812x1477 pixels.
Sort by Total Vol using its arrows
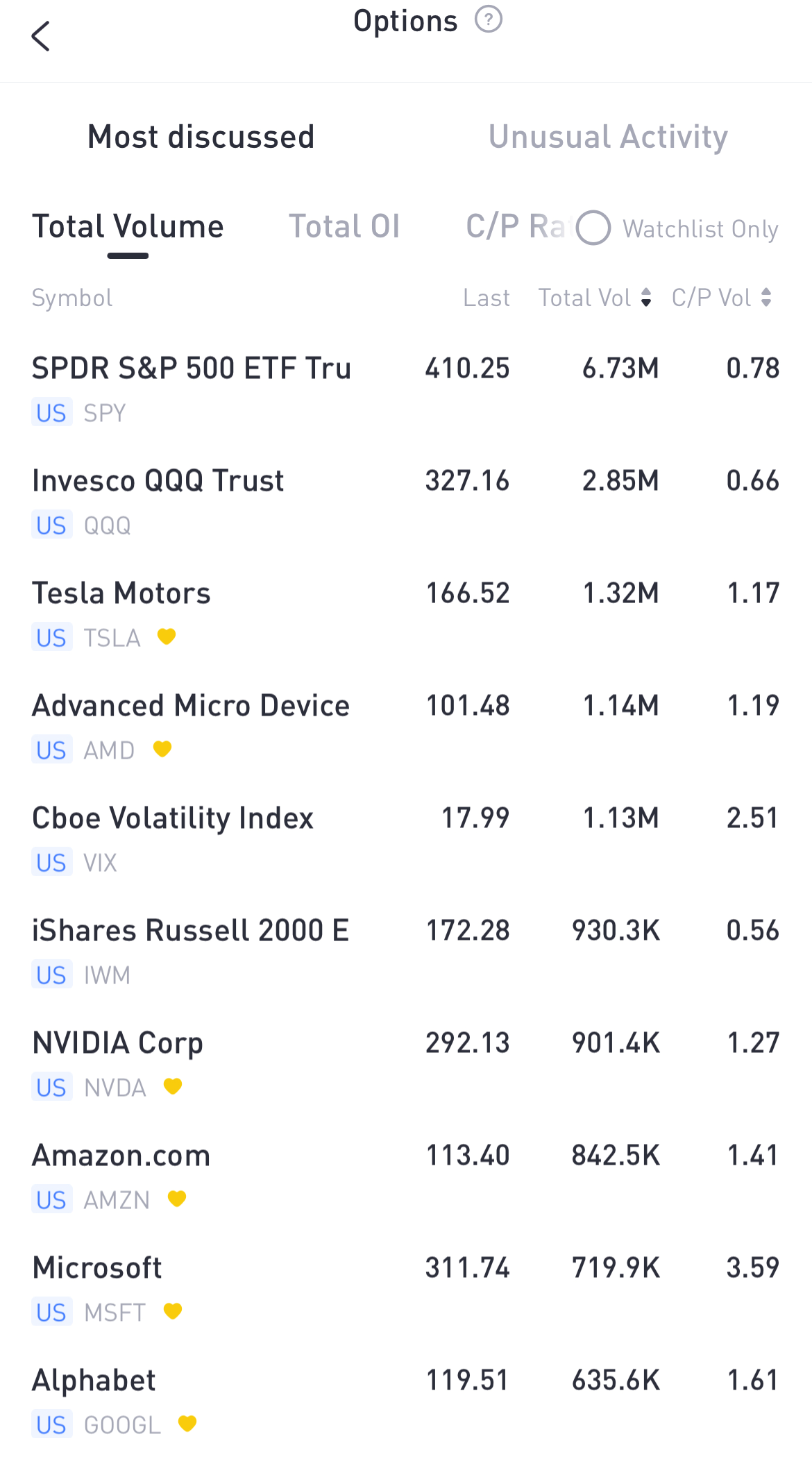646,298
